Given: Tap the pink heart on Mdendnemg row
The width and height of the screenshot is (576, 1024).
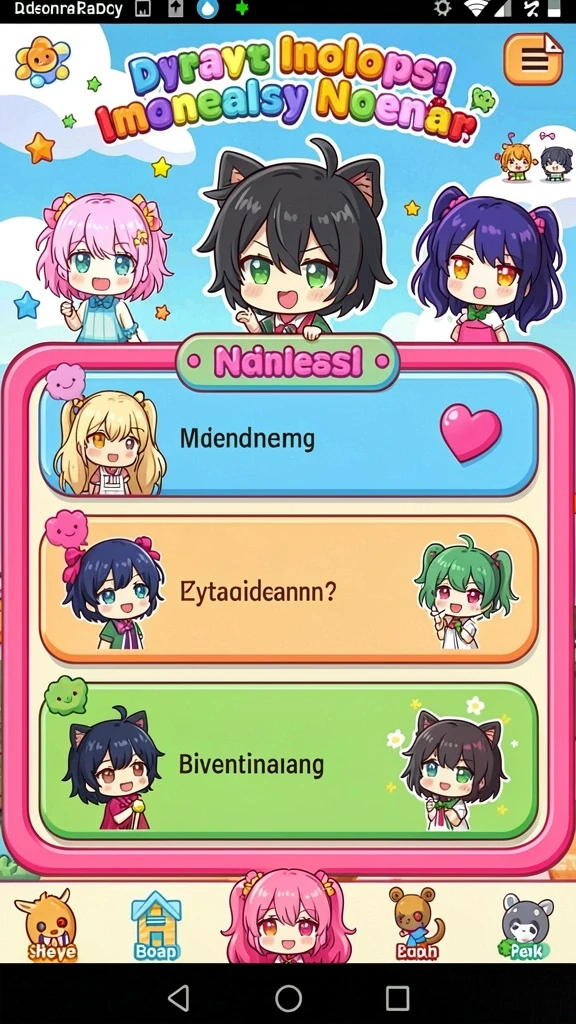Looking at the screenshot, I should (470, 432).
